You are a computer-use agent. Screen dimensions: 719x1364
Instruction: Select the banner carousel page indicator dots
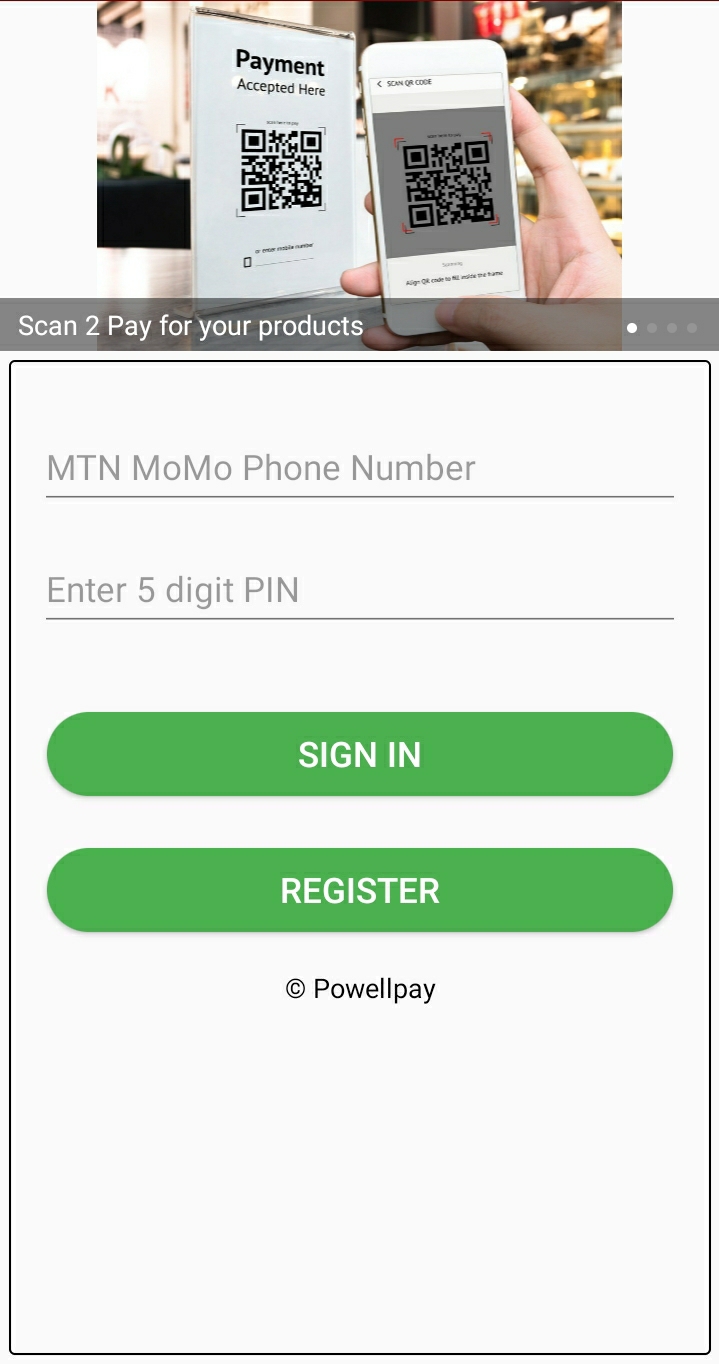pyautogui.click(x=662, y=327)
